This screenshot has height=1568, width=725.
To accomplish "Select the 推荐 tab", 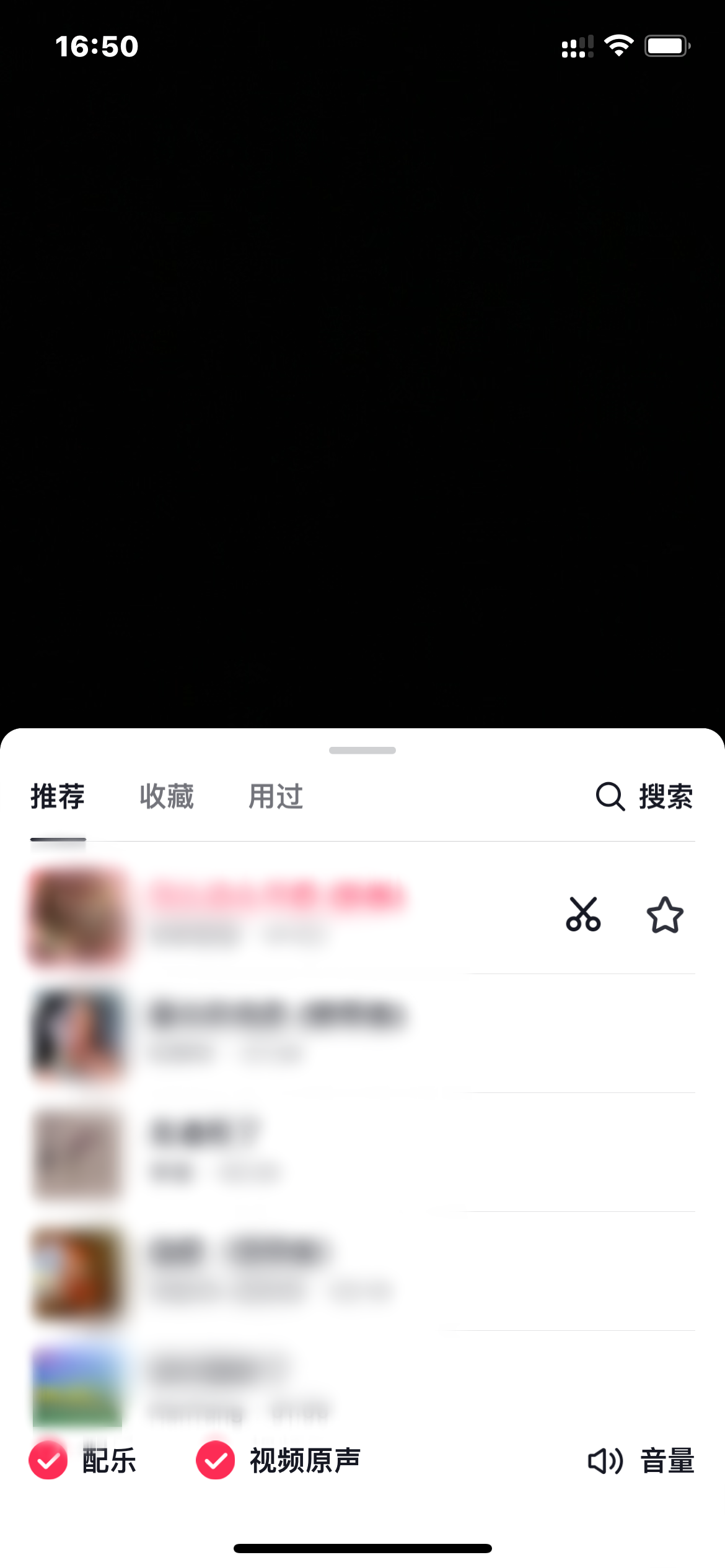I will click(58, 798).
